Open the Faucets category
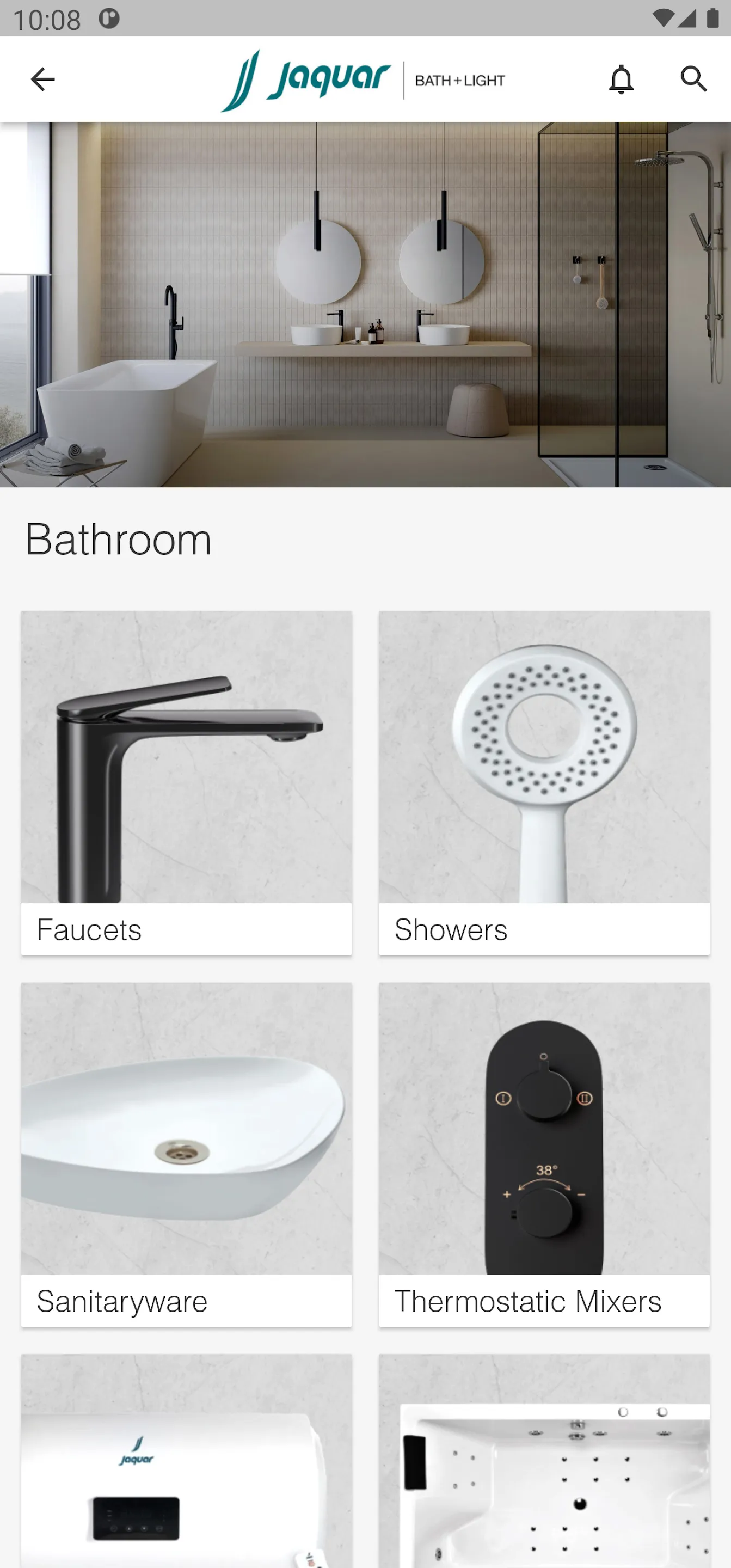The width and height of the screenshot is (731, 1568). pyautogui.click(x=186, y=782)
